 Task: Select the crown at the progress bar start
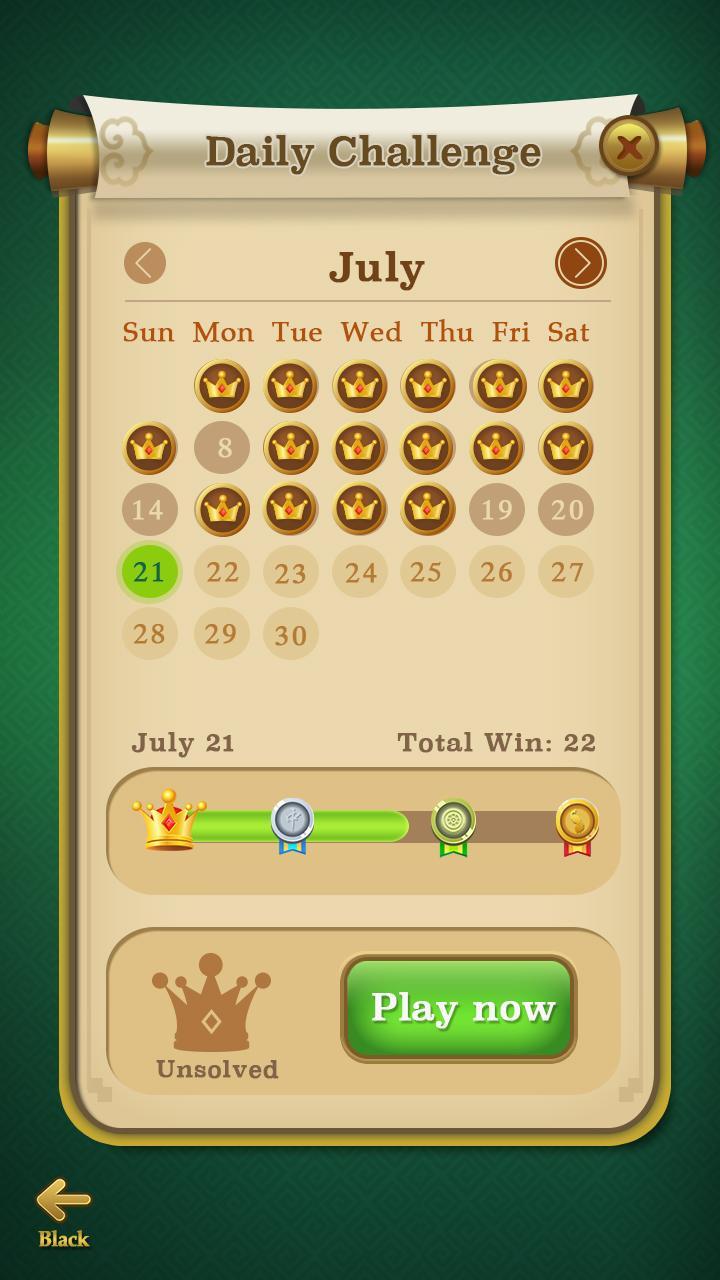pyautogui.click(x=170, y=818)
